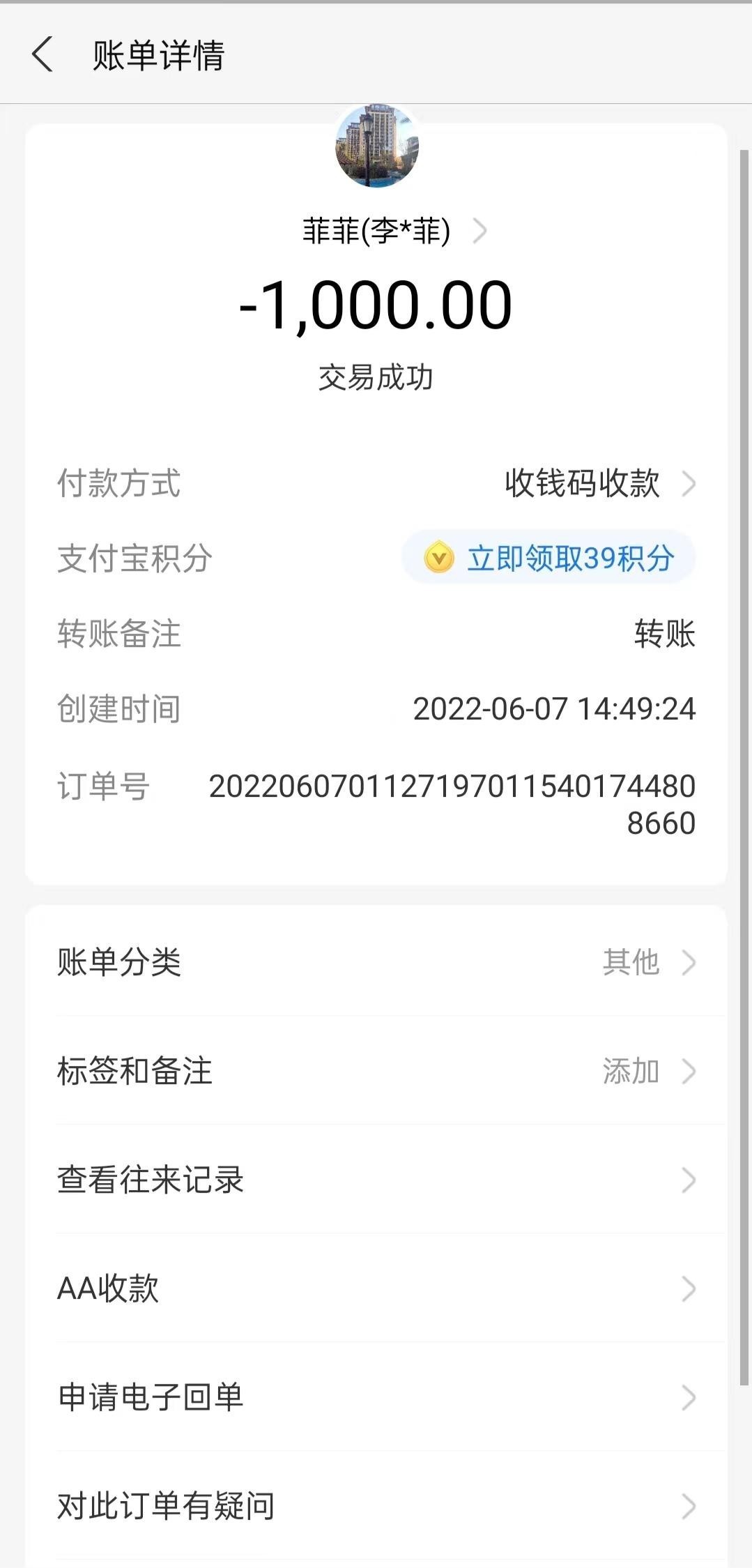752x1568 pixels.
Task: Claim 立即领取39积分 reward
Action: point(548,558)
